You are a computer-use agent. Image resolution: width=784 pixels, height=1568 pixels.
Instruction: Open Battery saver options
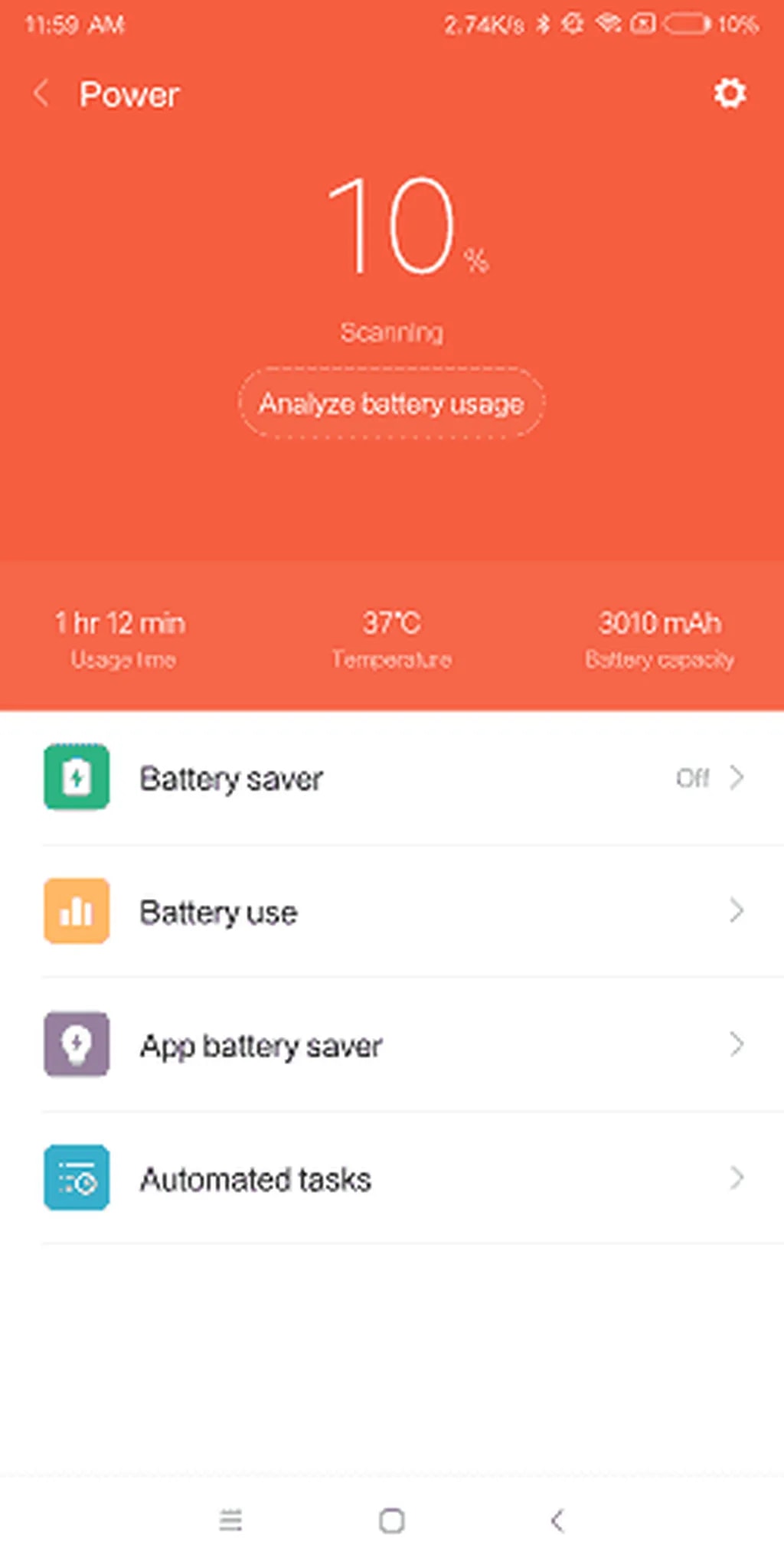coord(392,778)
